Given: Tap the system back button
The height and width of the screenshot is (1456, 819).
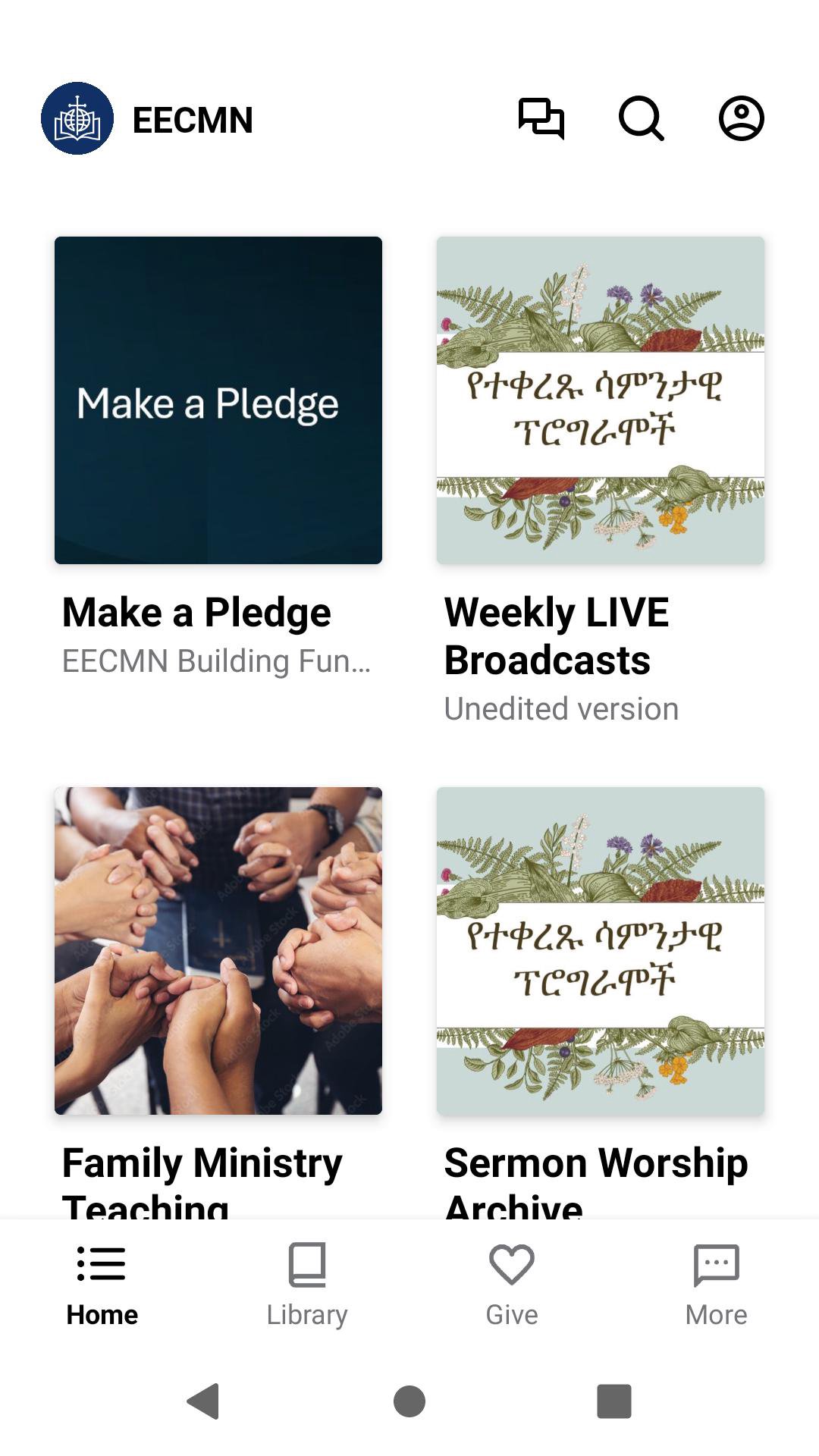Looking at the screenshot, I should point(203,1401).
